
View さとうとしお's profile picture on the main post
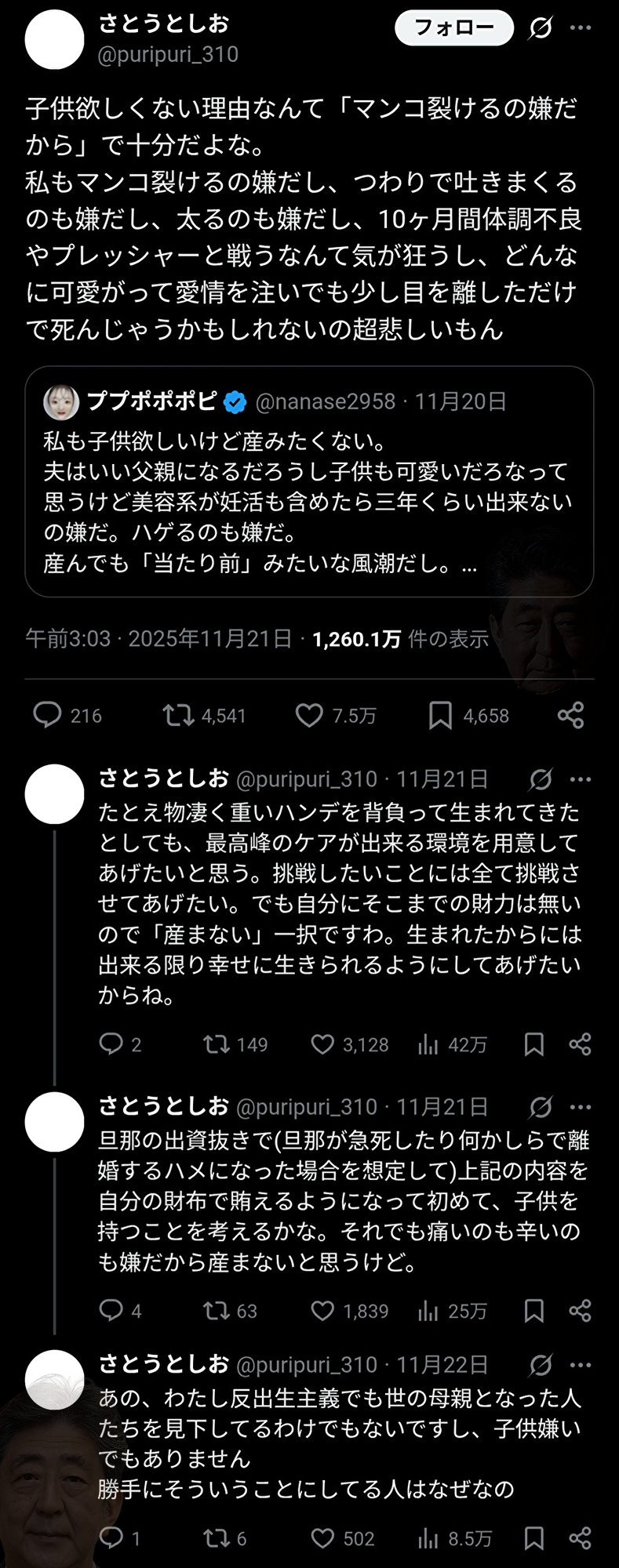pos(54,40)
